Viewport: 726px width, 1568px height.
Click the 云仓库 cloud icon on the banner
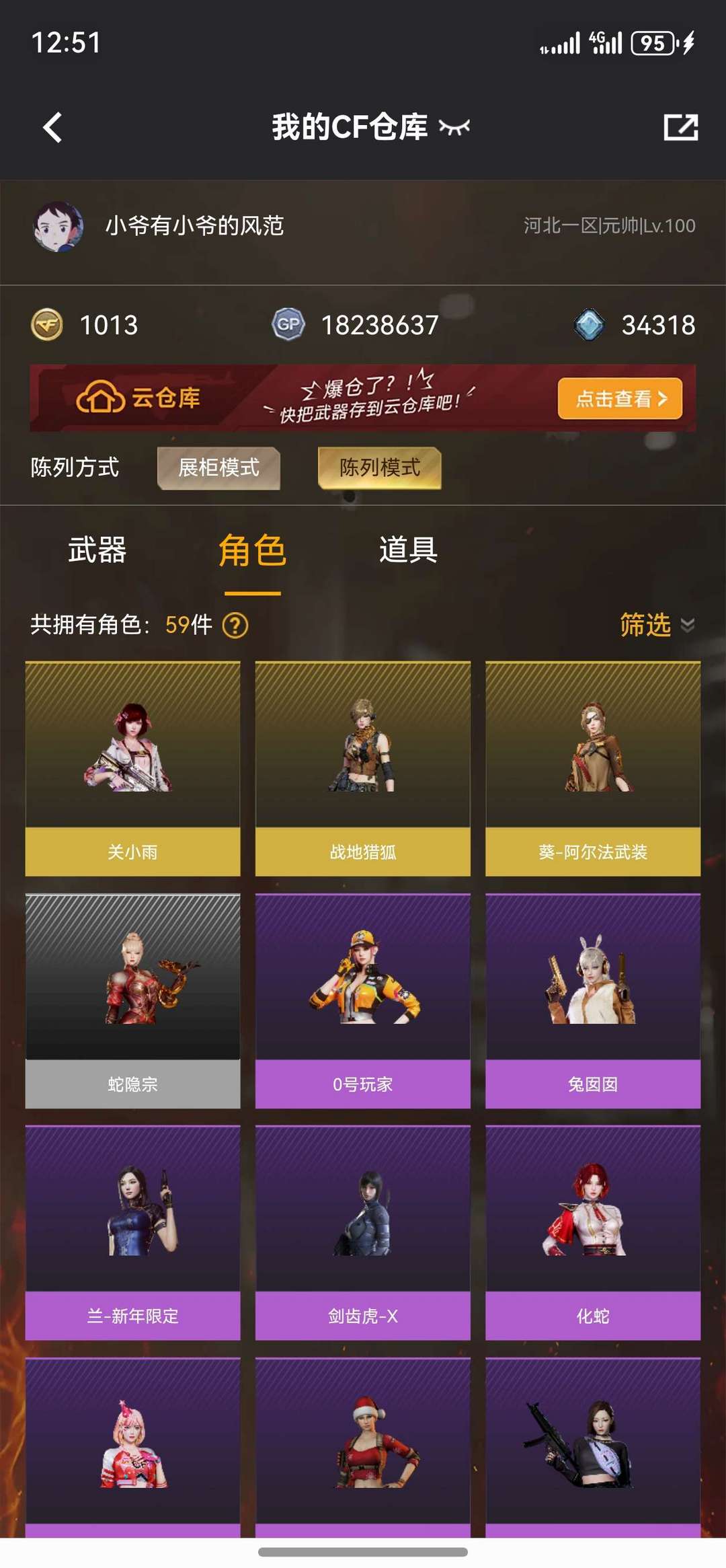[x=99, y=398]
